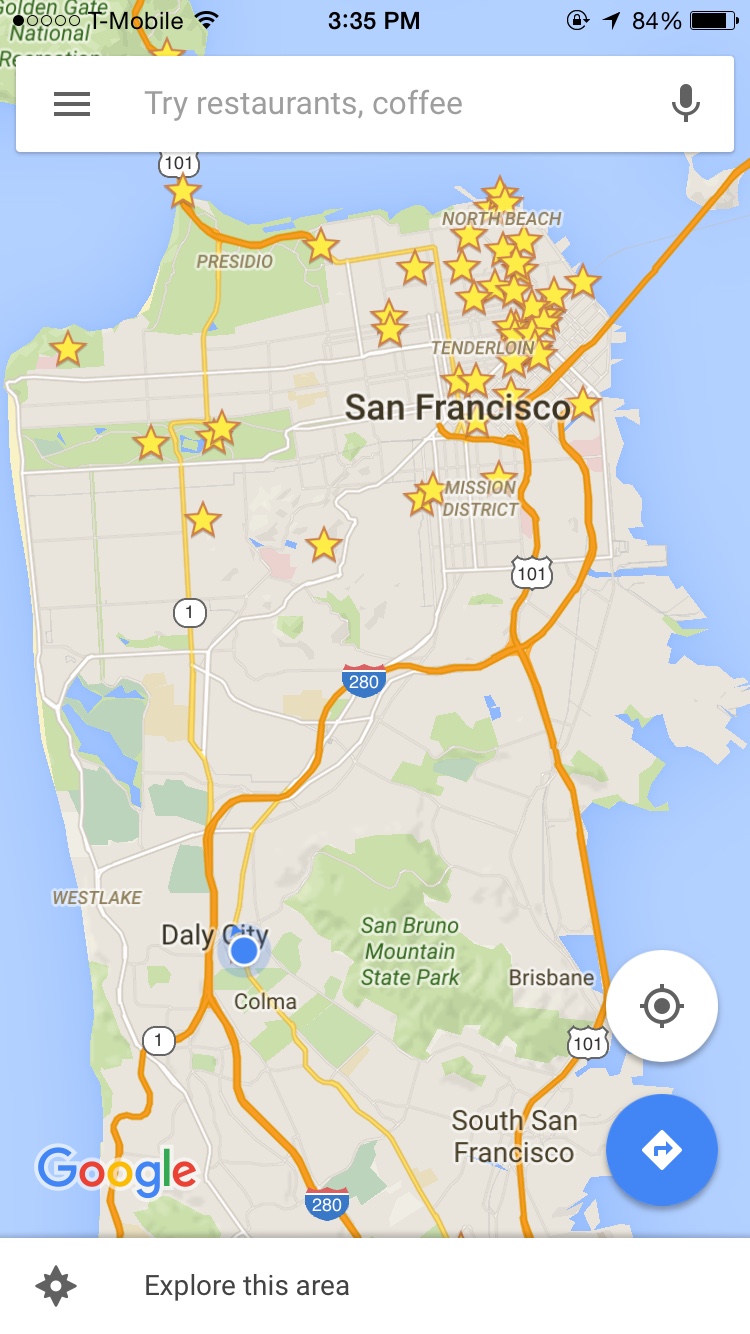This screenshot has width=750, height=1334.
Task: Select the saved star near Presidio's 101 shield
Action: click(x=182, y=191)
